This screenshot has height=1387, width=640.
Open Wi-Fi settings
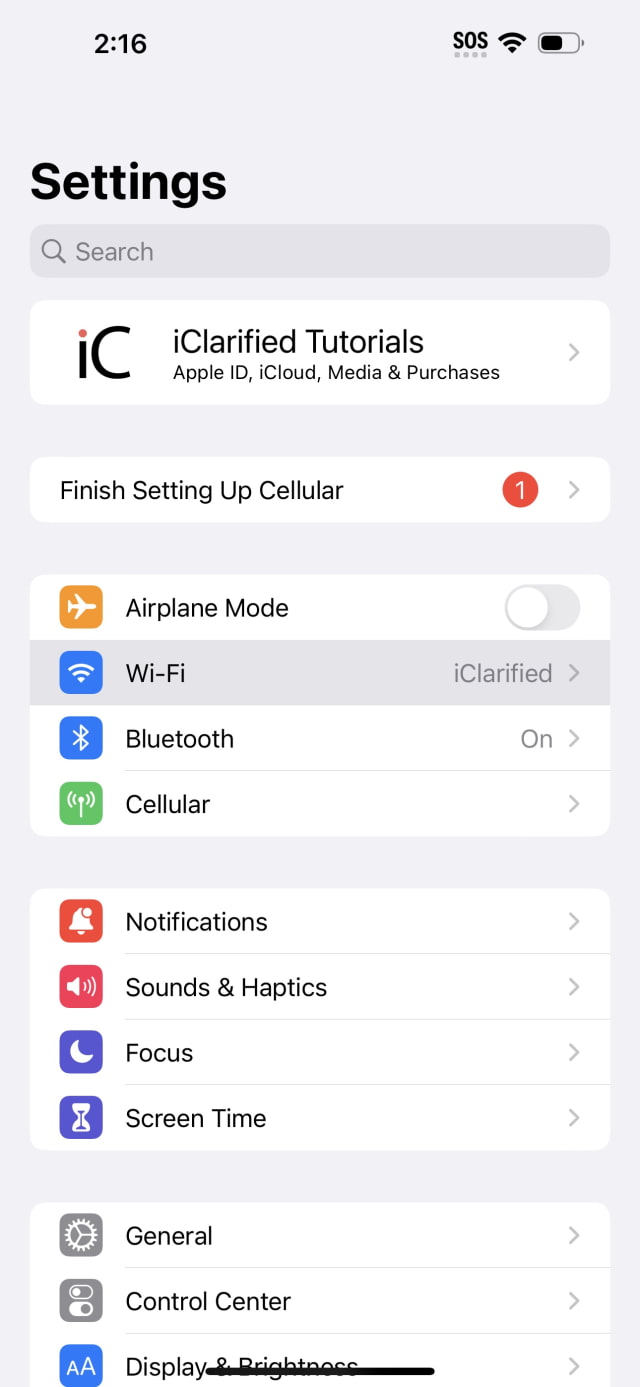pyautogui.click(x=320, y=673)
